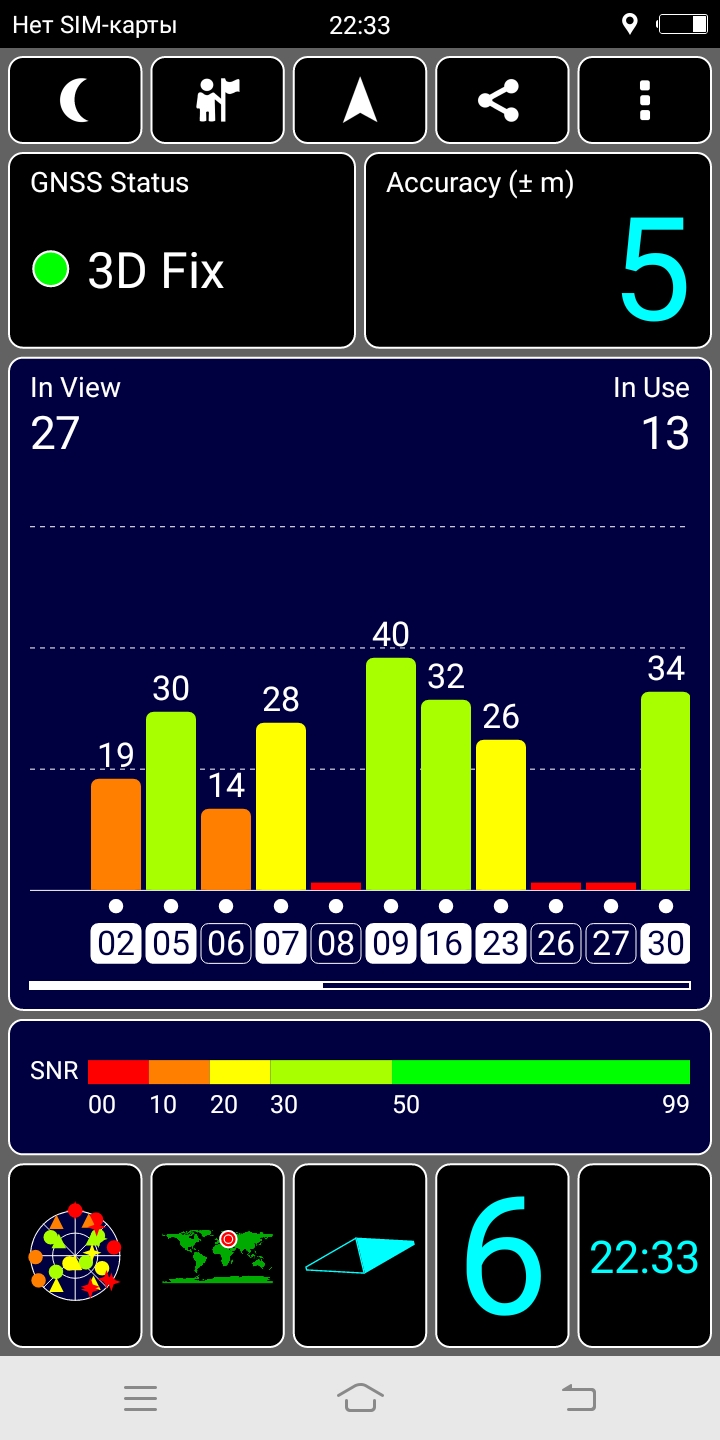Open the satellite sky view radar tile
720x1440 pixels.
pos(75,1256)
